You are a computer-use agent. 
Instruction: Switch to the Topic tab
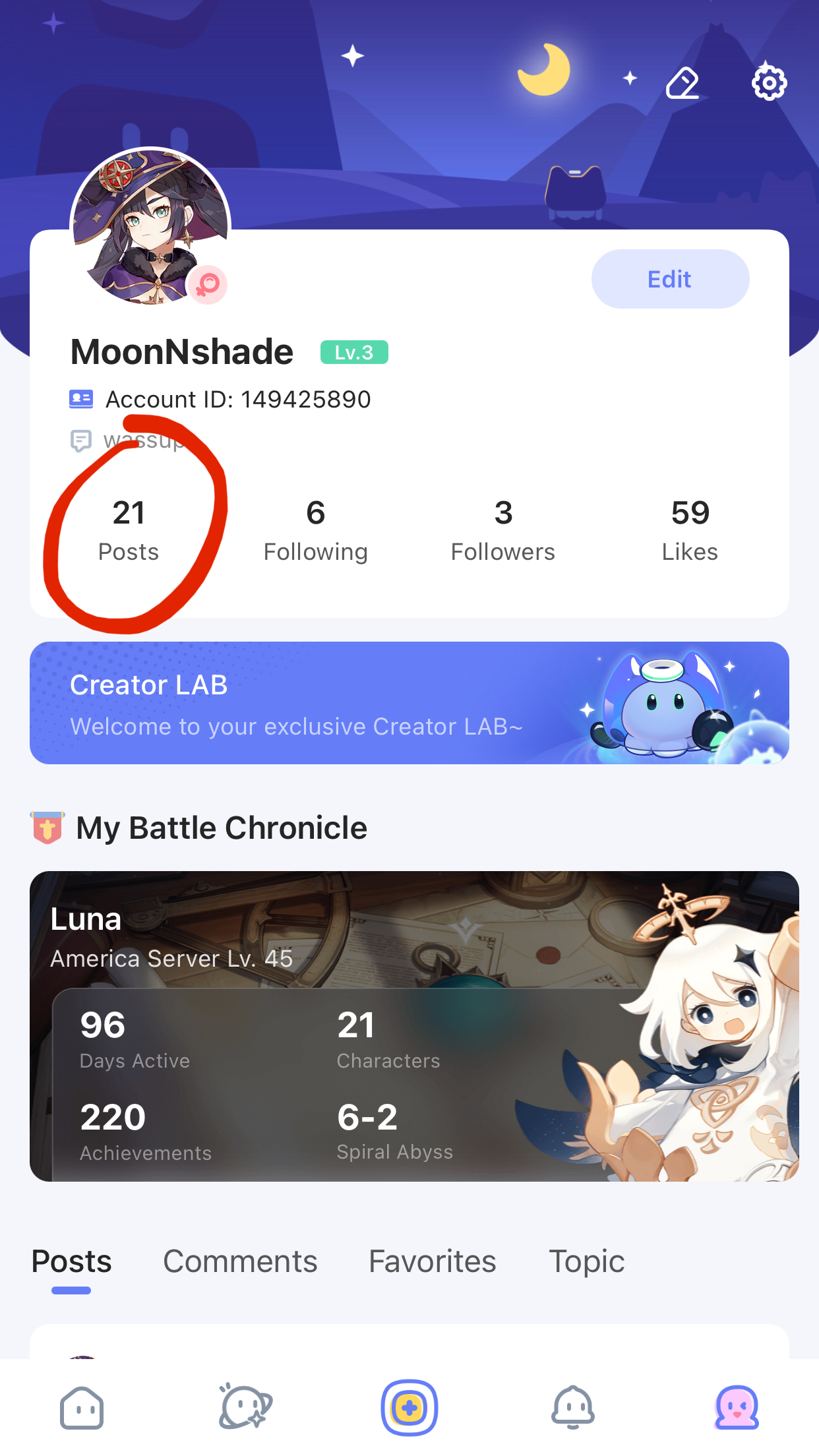(586, 1261)
